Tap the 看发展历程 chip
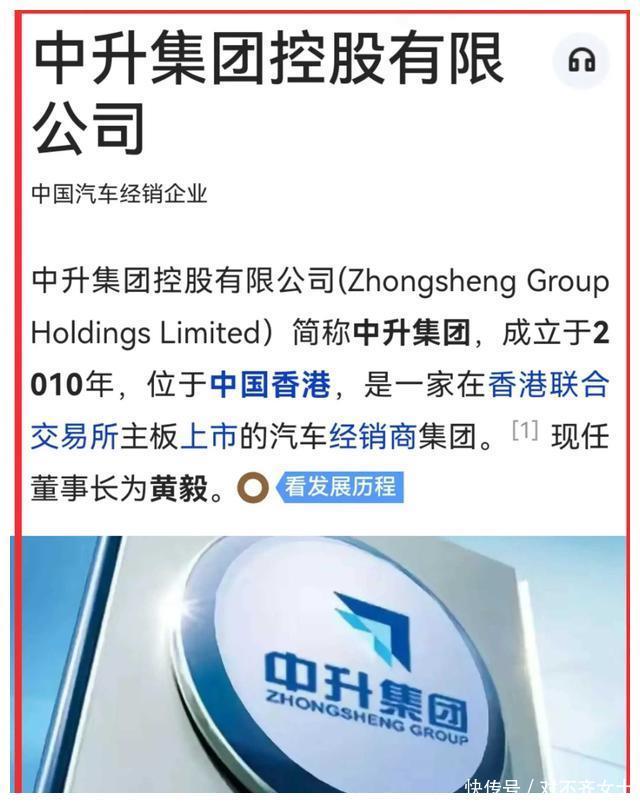This screenshot has height=803, width=640. click(x=338, y=487)
